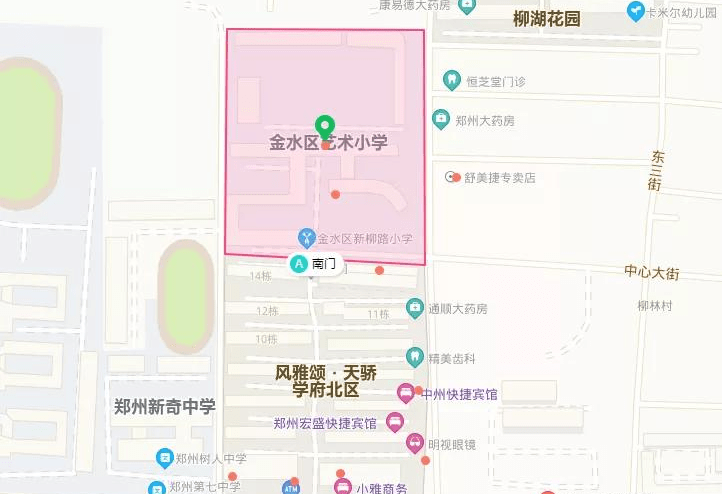
Task: Open 郑州宏盛快捷宾馆 hotel marker
Action: coord(394,422)
